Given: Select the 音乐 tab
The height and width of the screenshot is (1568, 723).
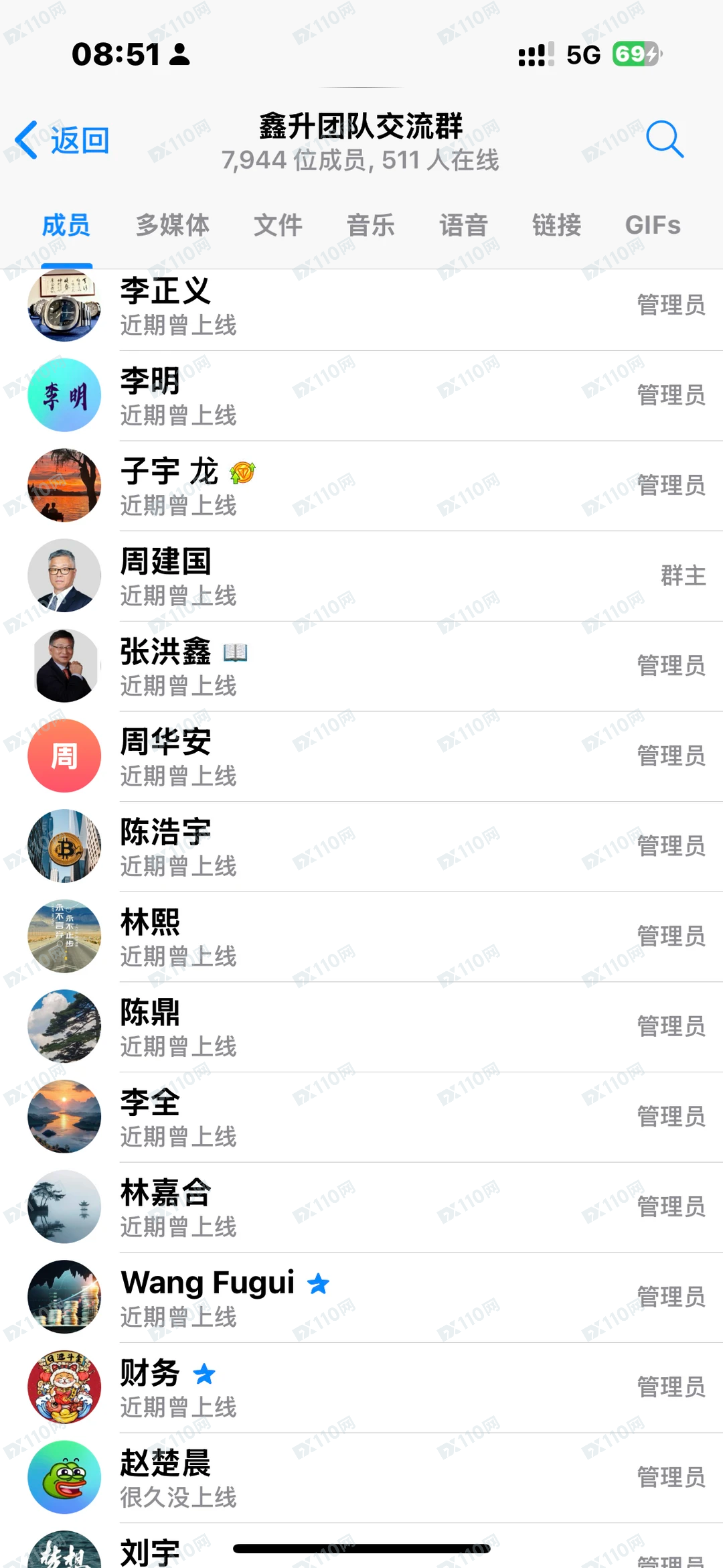Looking at the screenshot, I should tap(371, 225).
